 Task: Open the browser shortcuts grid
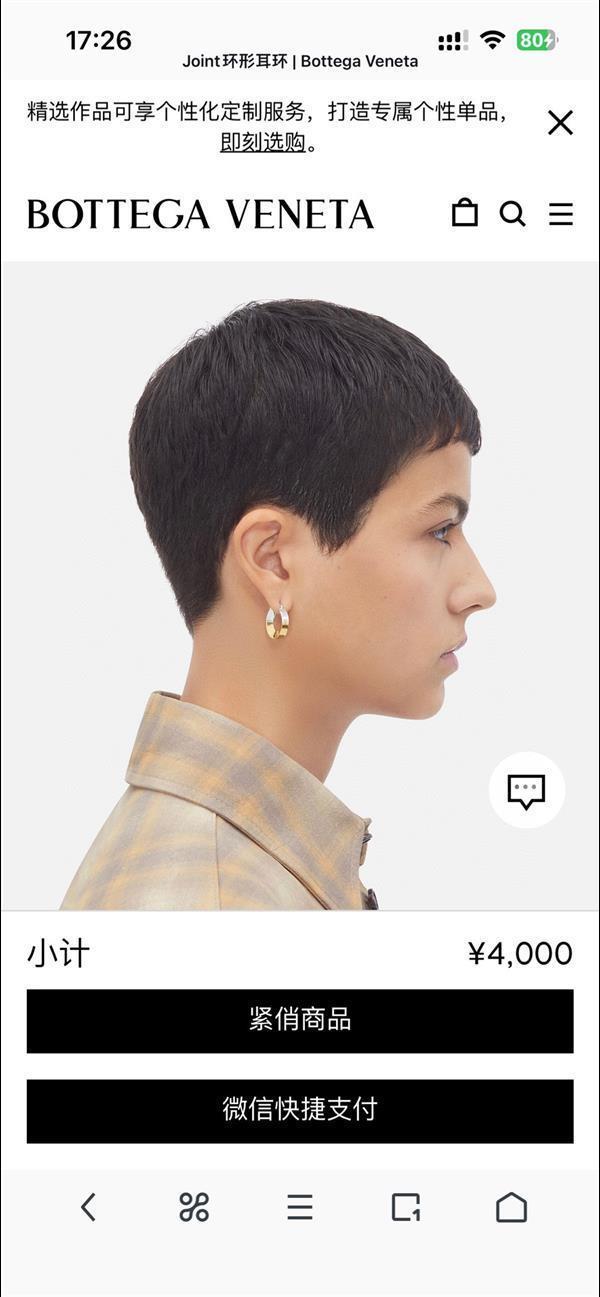point(194,1207)
